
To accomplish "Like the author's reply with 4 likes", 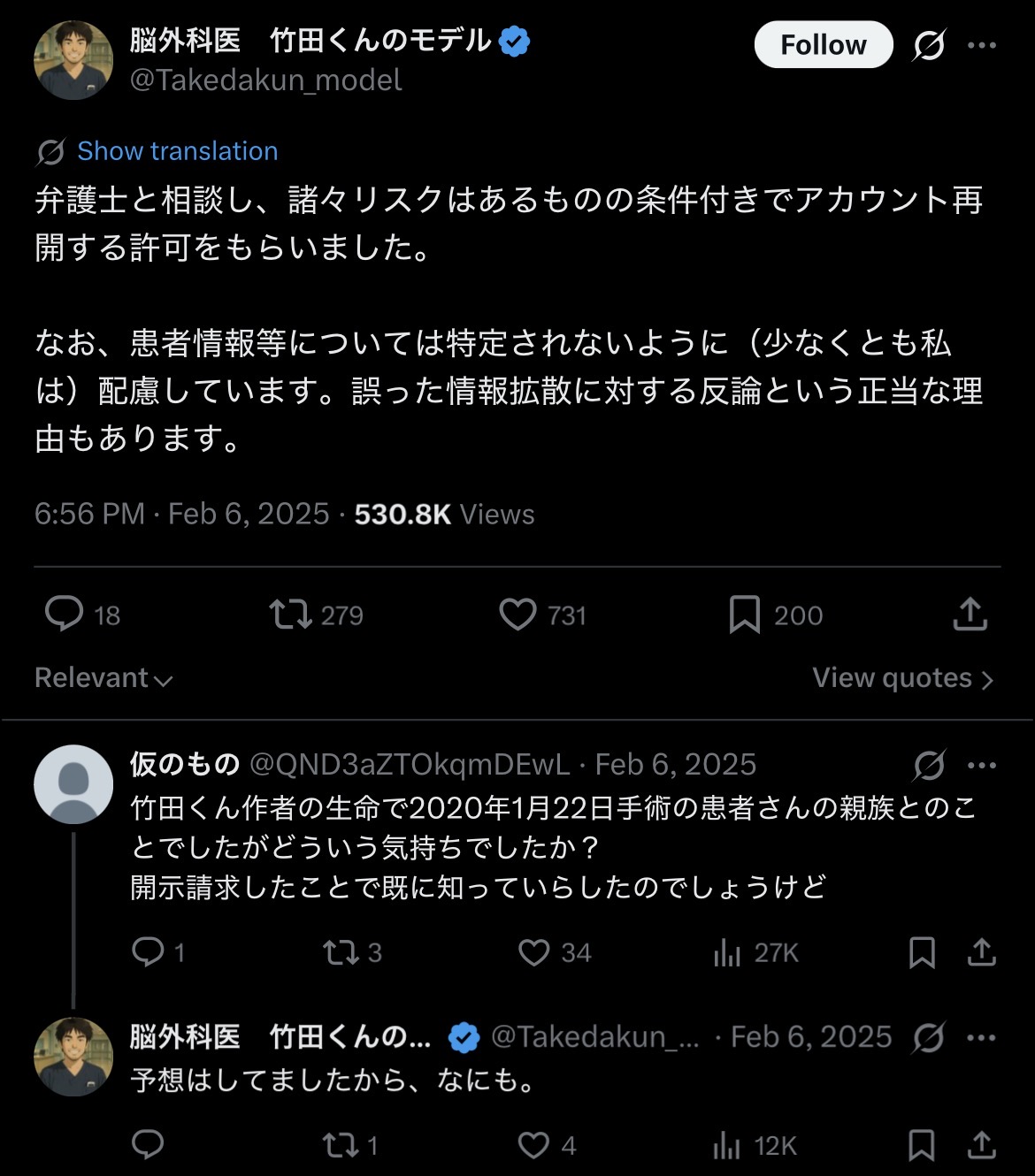I will pos(533,1145).
